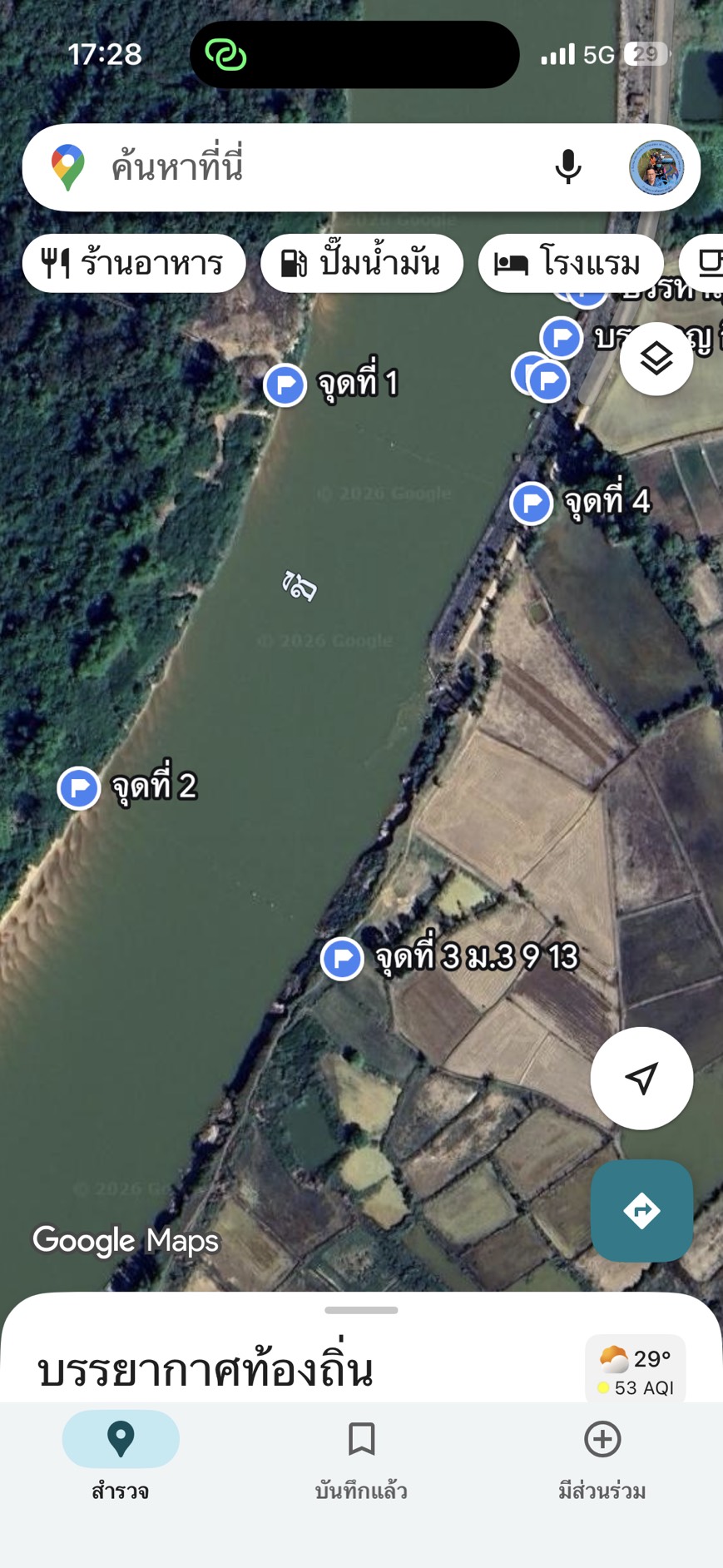Viewport: 723px width, 1568px height.
Task: Select the โรงแรม chip
Action: [x=571, y=264]
